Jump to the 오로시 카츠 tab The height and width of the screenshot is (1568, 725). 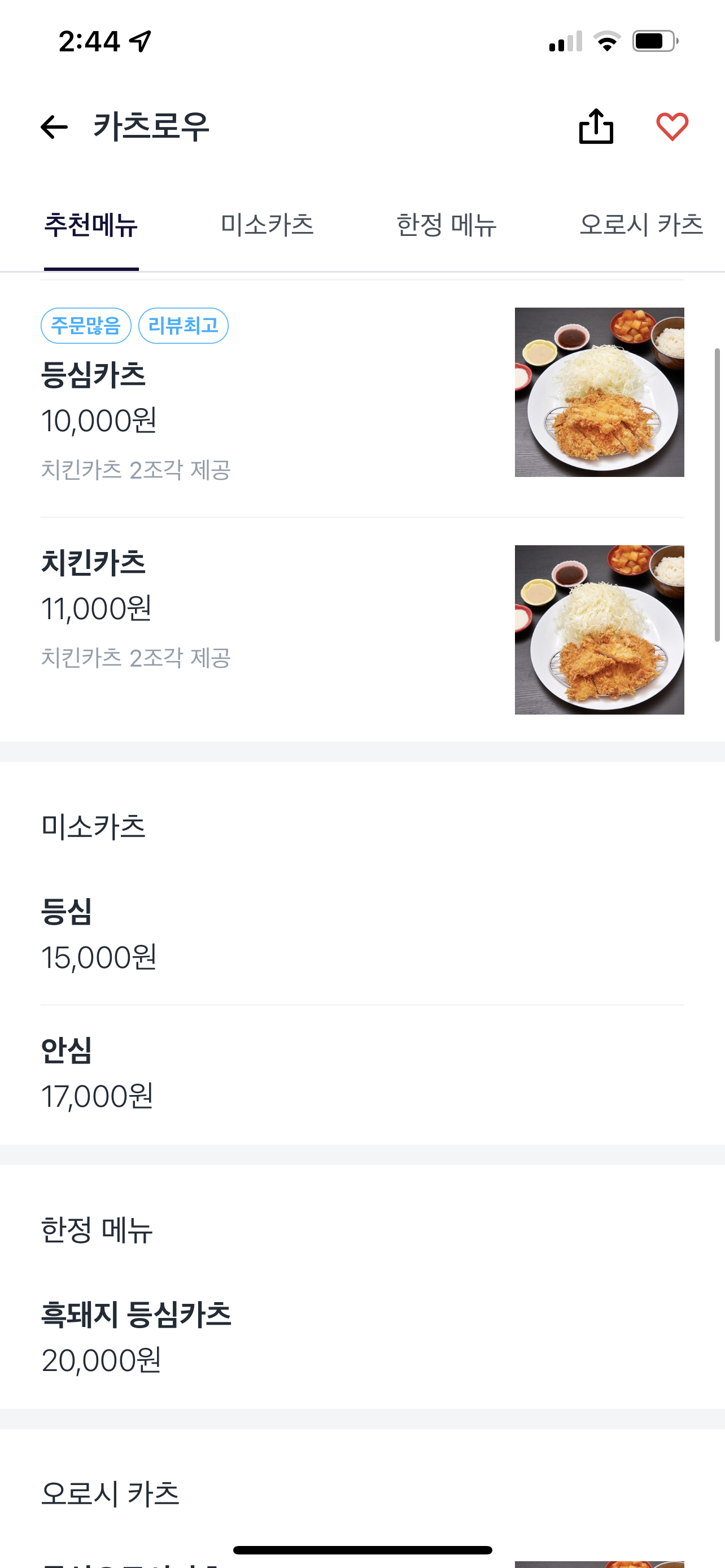tap(641, 225)
